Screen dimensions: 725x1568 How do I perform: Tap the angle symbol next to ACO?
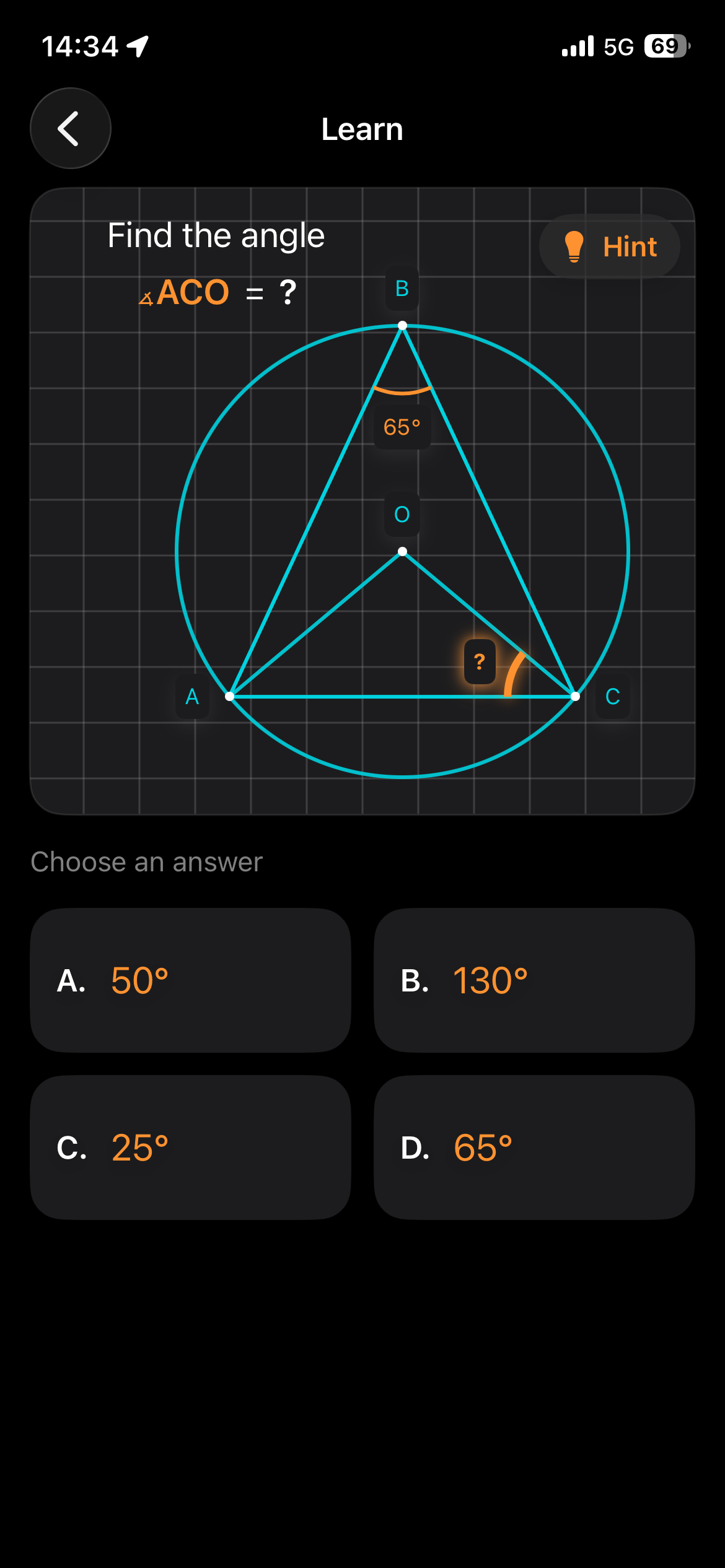(x=146, y=297)
